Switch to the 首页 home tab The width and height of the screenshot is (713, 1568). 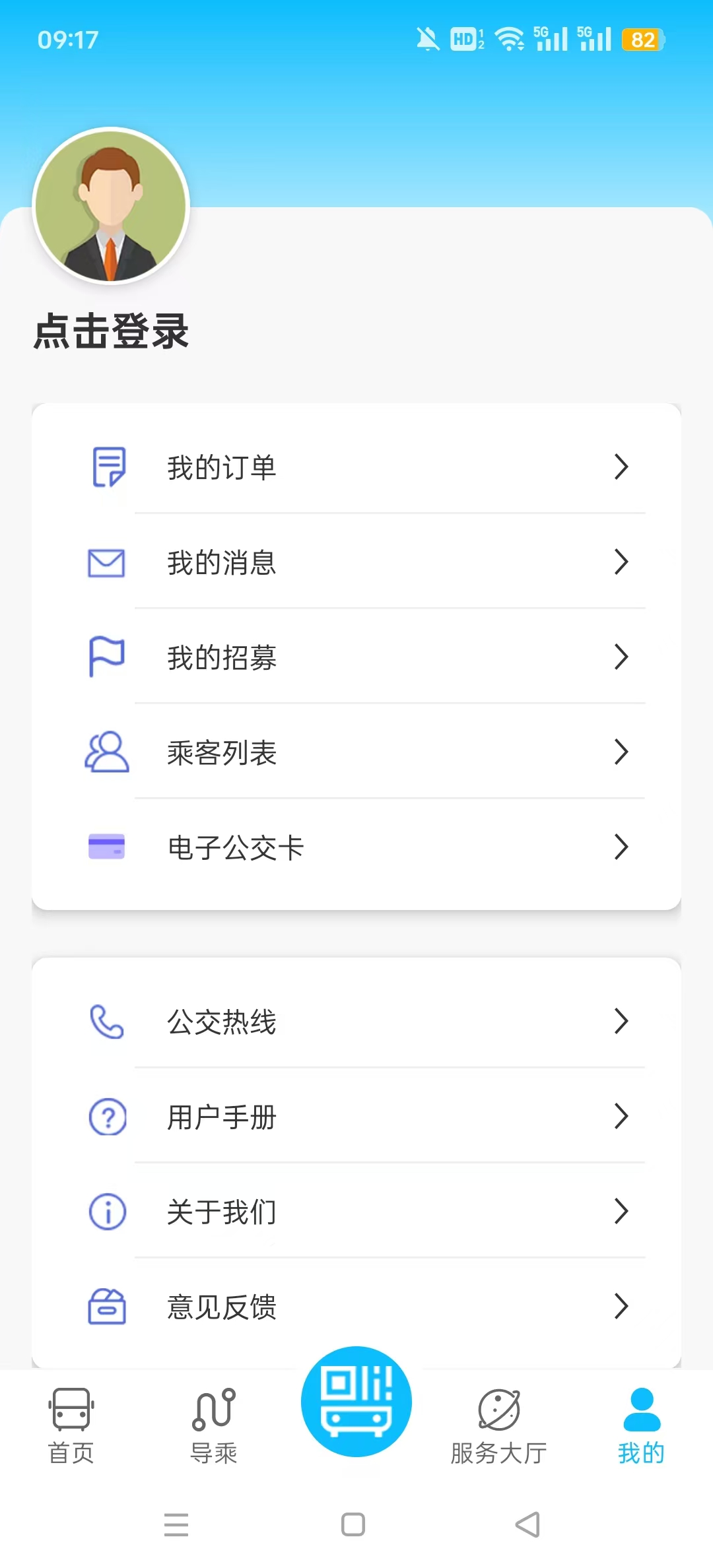[71, 1425]
